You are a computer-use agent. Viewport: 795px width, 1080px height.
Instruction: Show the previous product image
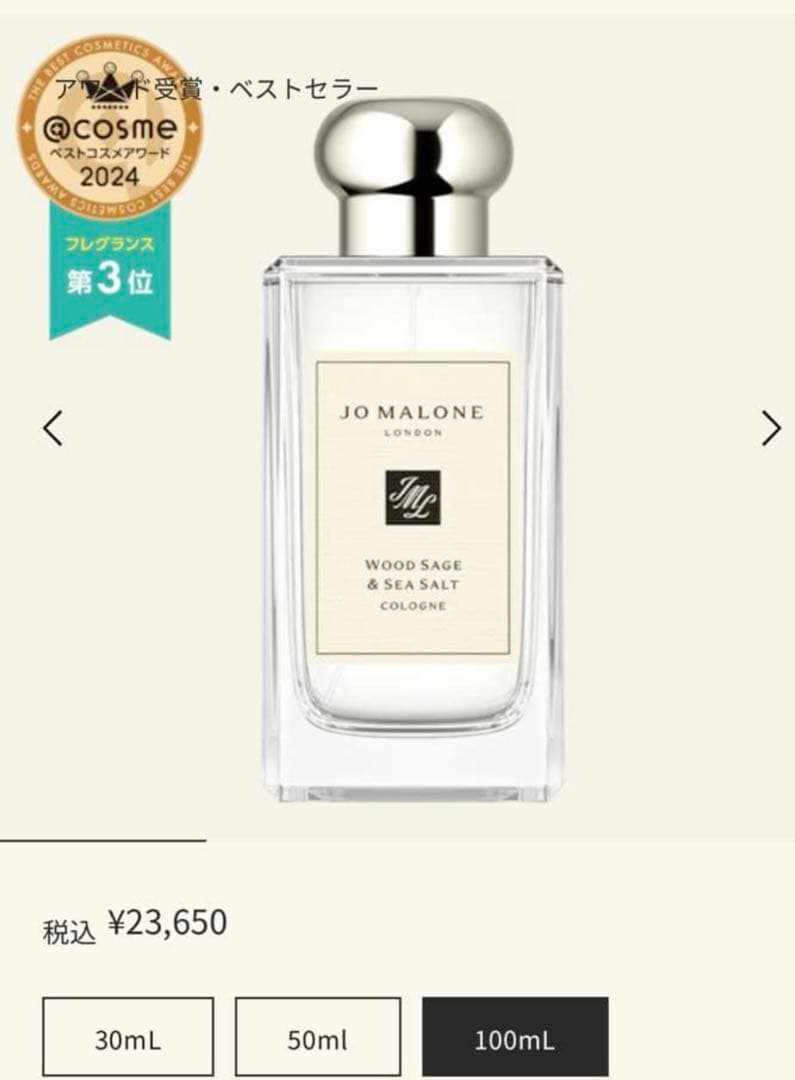53,428
